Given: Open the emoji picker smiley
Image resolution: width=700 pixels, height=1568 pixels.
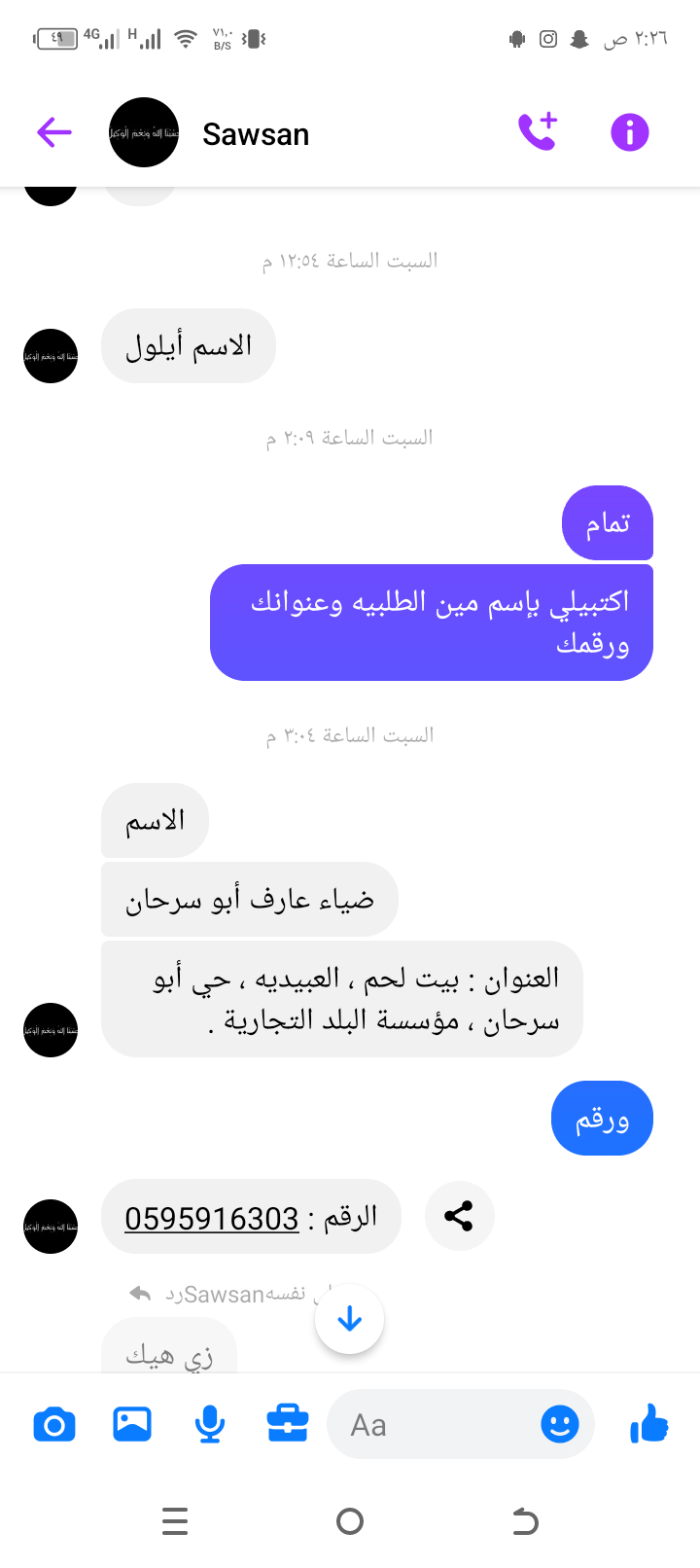Looking at the screenshot, I should pyautogui.click(x=559, y=1425).
